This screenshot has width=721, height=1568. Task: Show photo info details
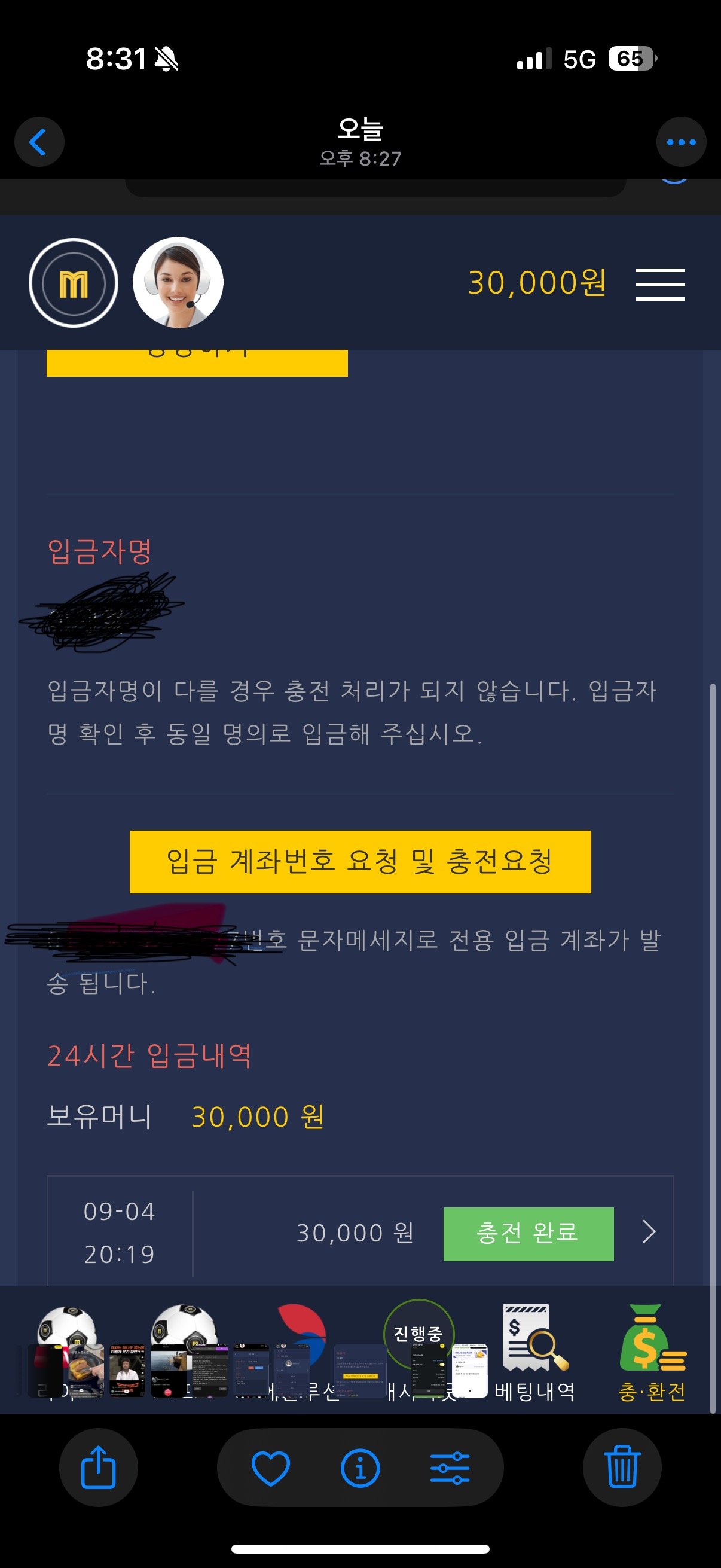coord(360,1468)
